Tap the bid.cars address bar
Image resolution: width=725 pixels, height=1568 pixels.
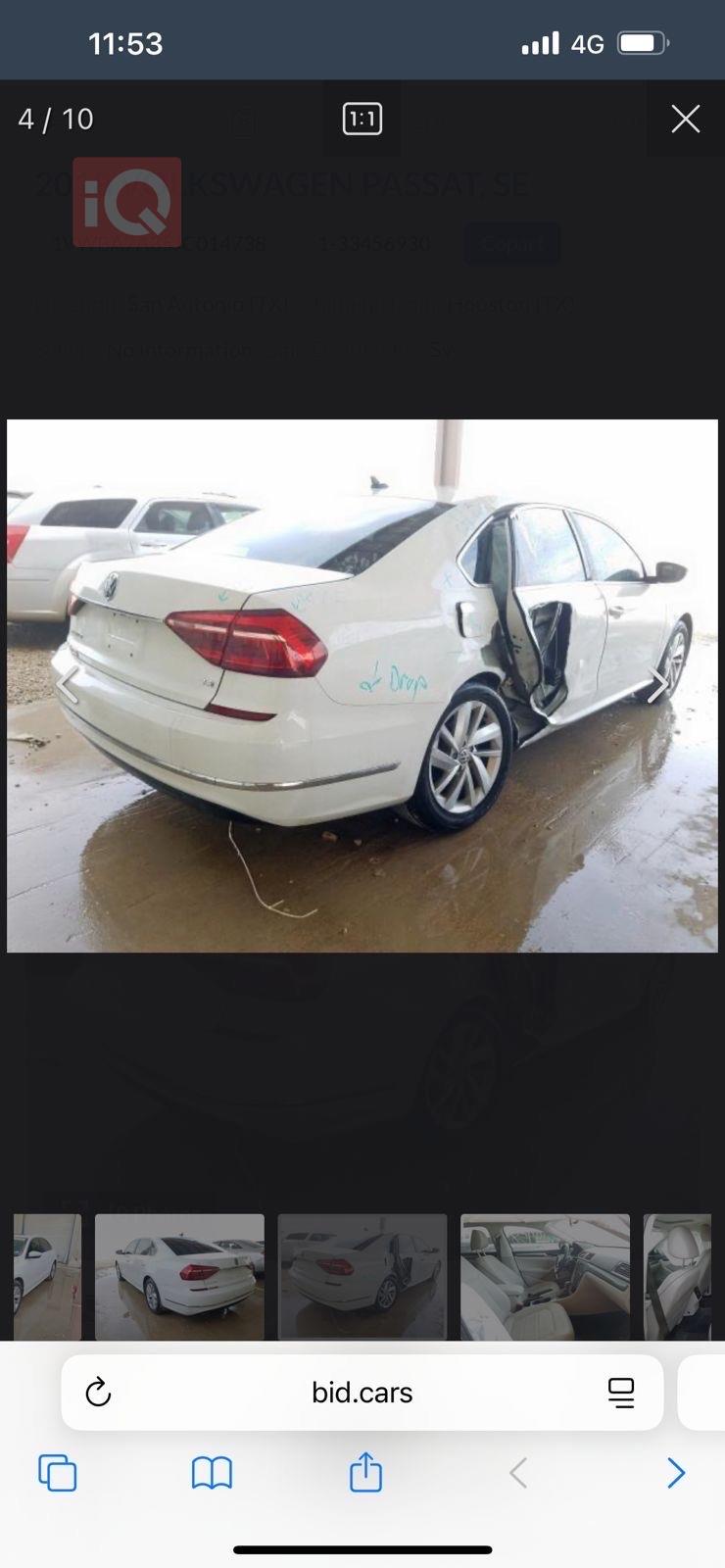point(362,1392)
